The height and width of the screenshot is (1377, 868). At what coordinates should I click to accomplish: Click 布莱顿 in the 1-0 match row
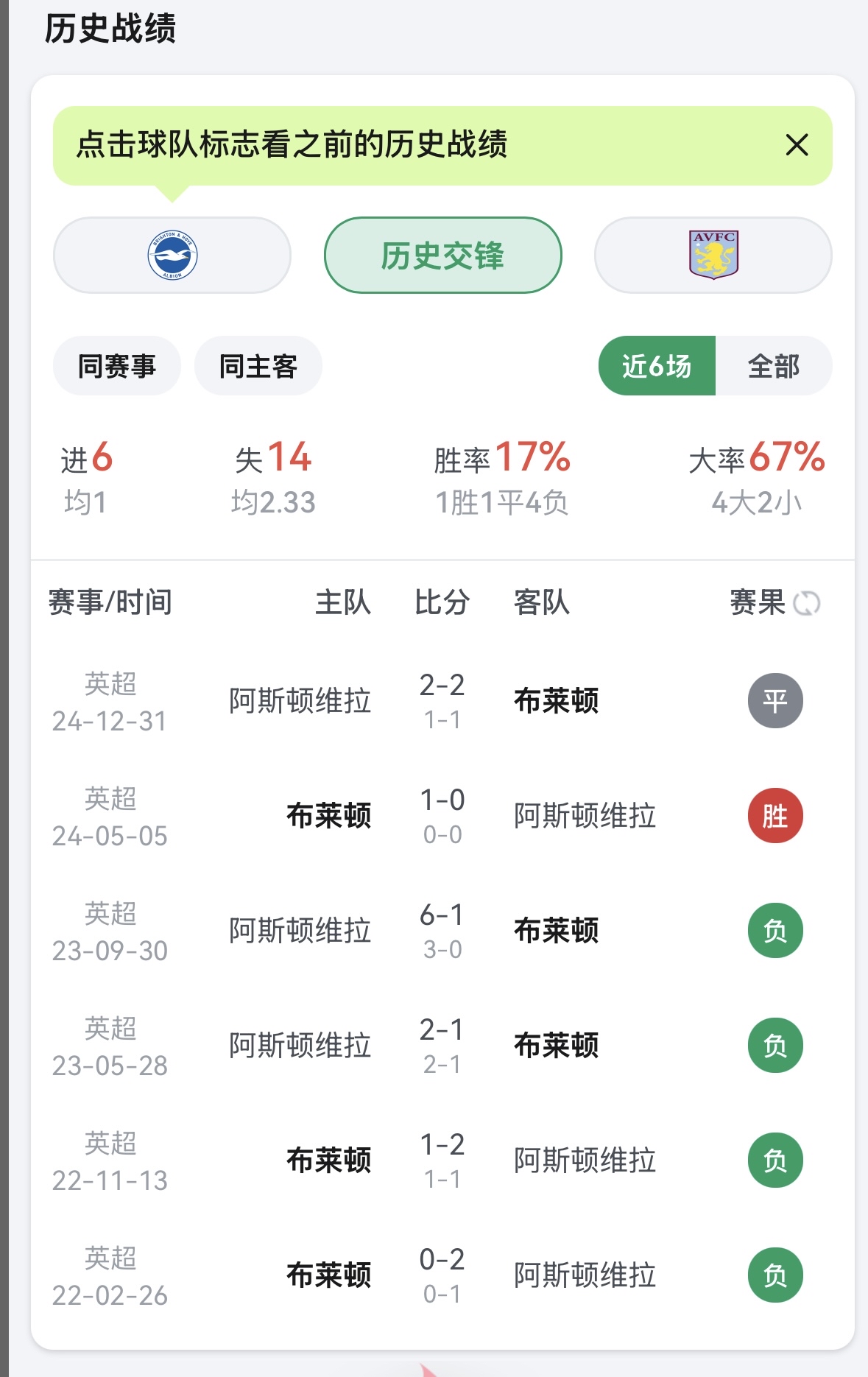click(x=328, y=816)
